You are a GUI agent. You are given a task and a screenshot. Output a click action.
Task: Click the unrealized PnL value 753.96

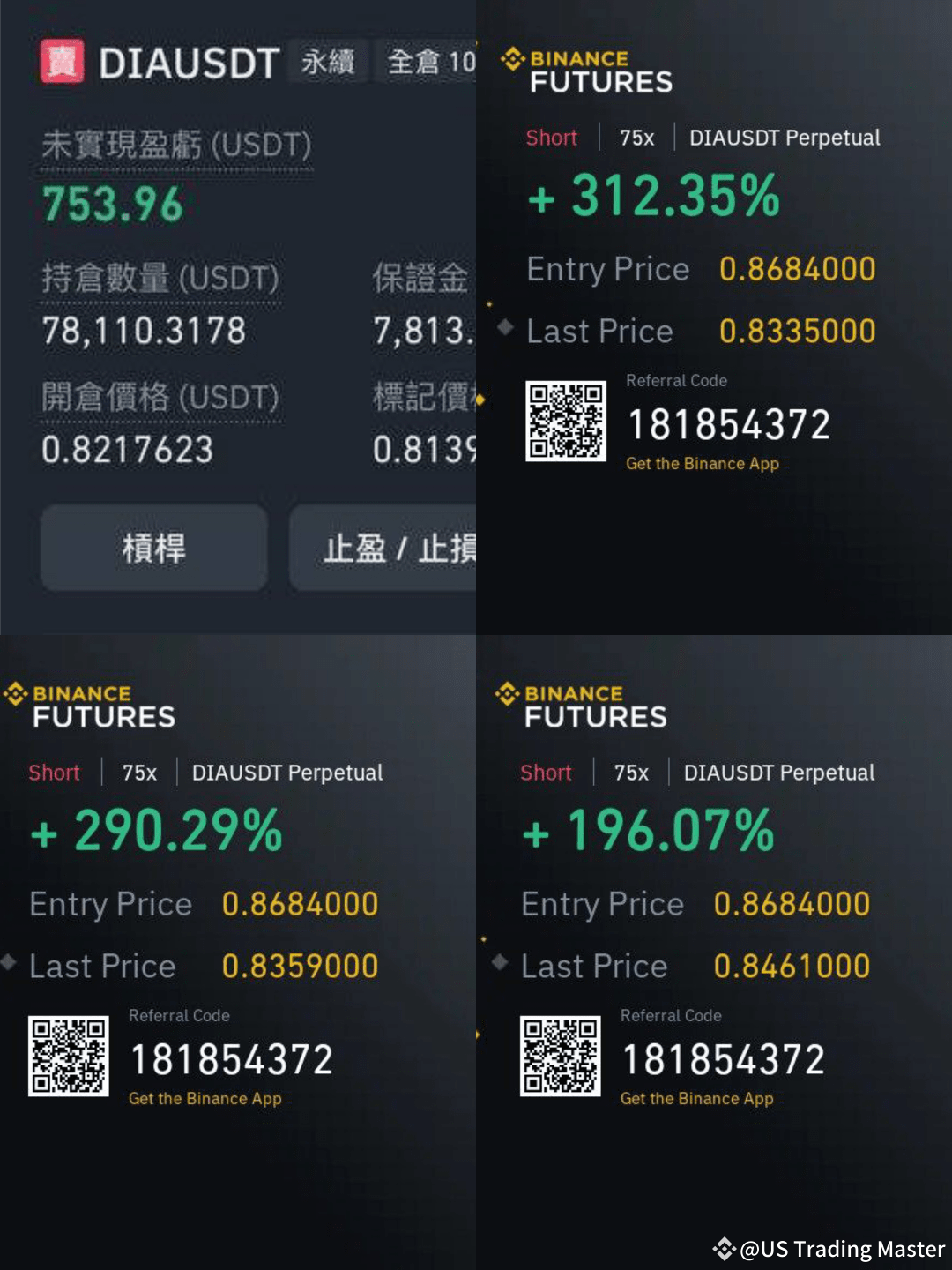tap(113, 204)
